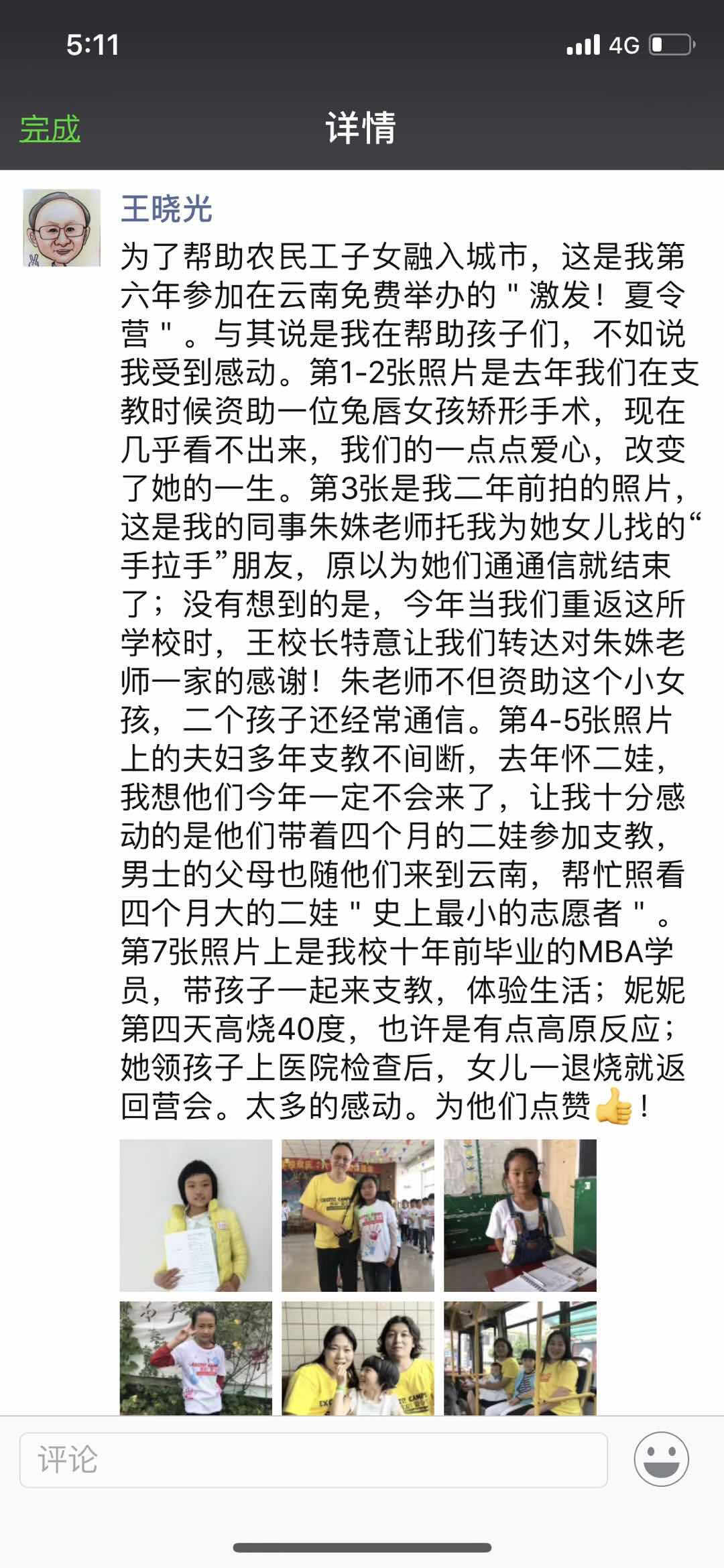Open photo of girl in yellow jacket

pyautogui.click(x=196, y=1215)
